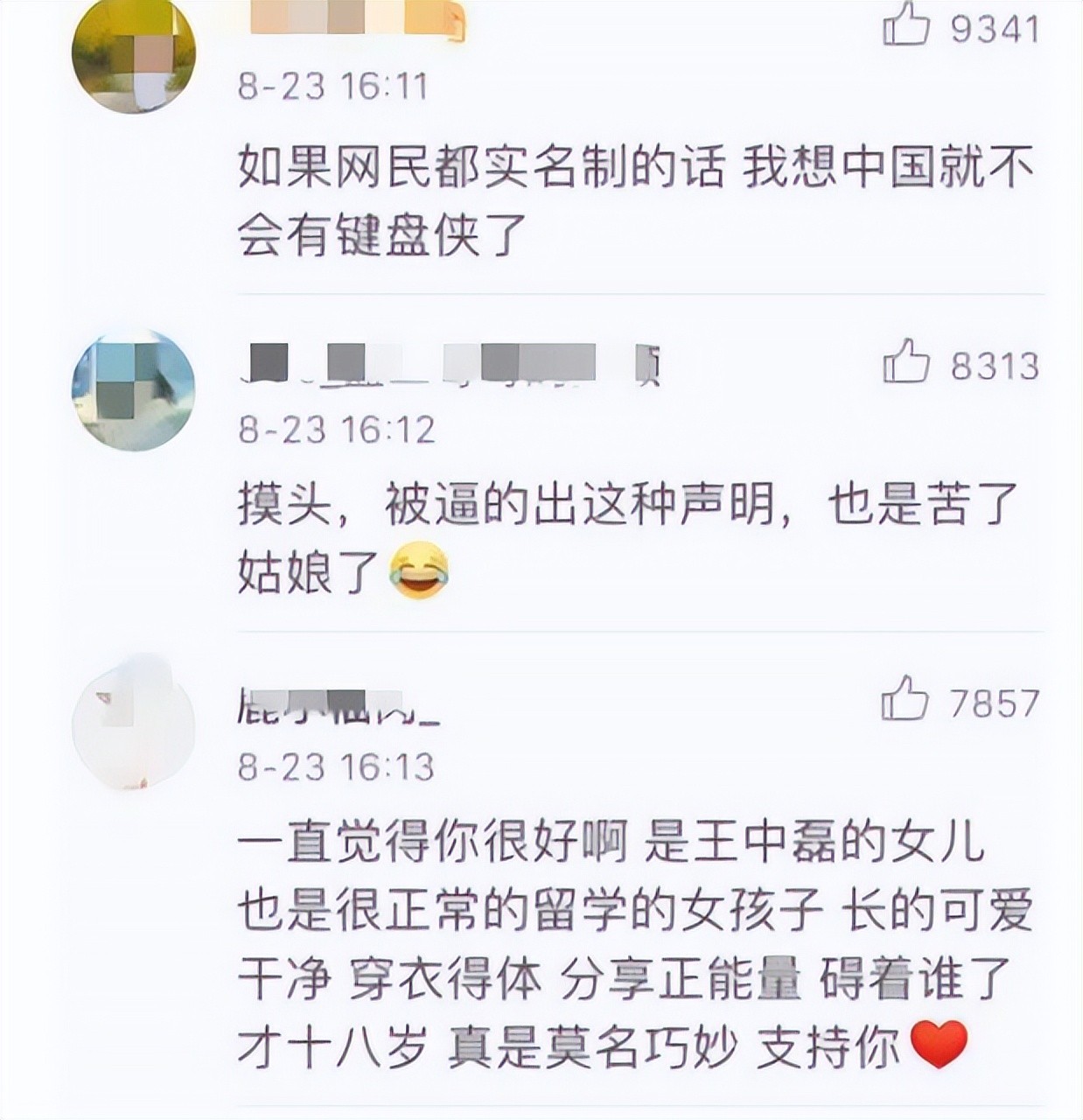The width and height of the screenshot is (1083, 1120).
Task: Like the comment posted at 8-23 16:11
Action: click(x=905, y=26)
